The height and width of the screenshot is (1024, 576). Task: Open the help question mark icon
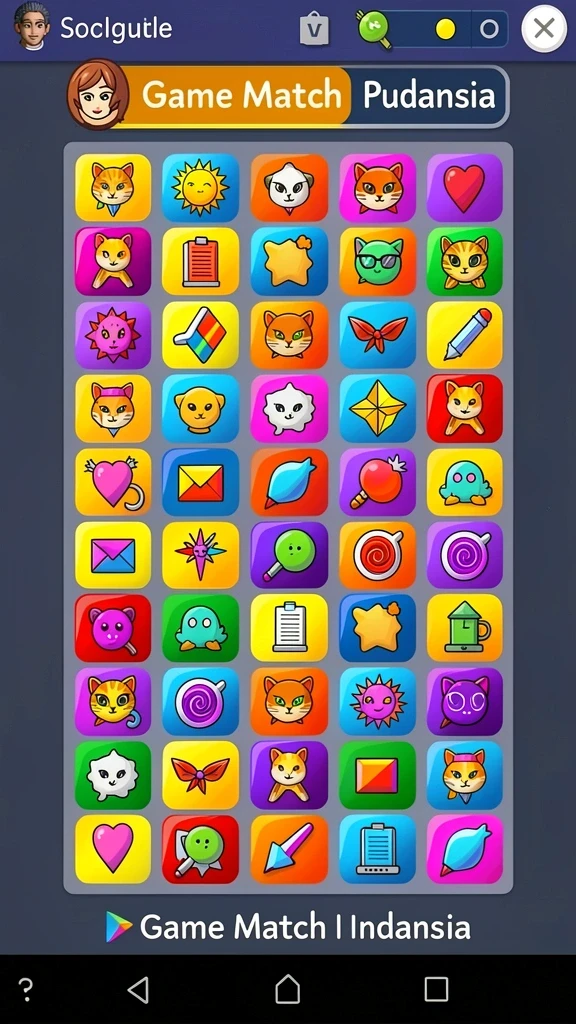click(26, 990)
